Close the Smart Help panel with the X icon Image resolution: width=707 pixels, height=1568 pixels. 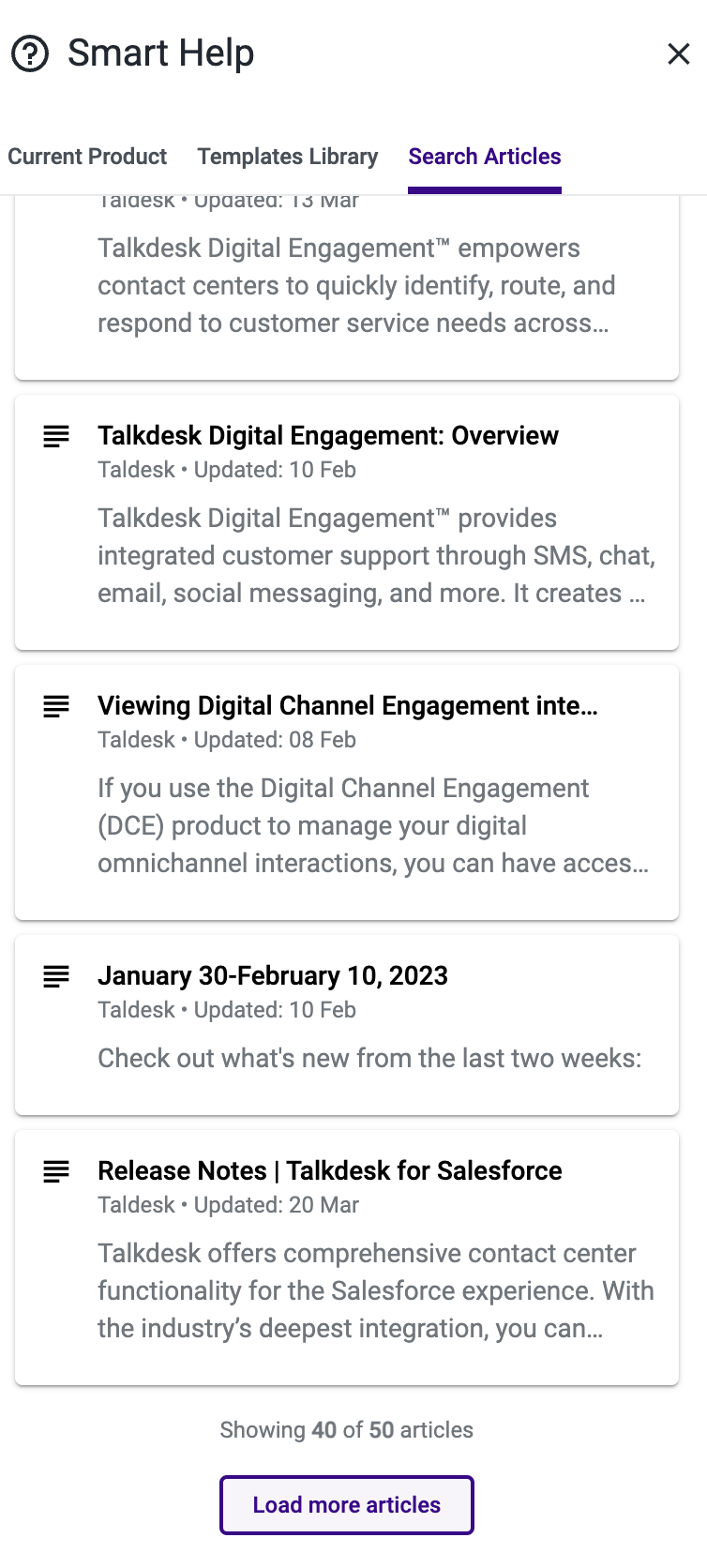tap(679, 53)
